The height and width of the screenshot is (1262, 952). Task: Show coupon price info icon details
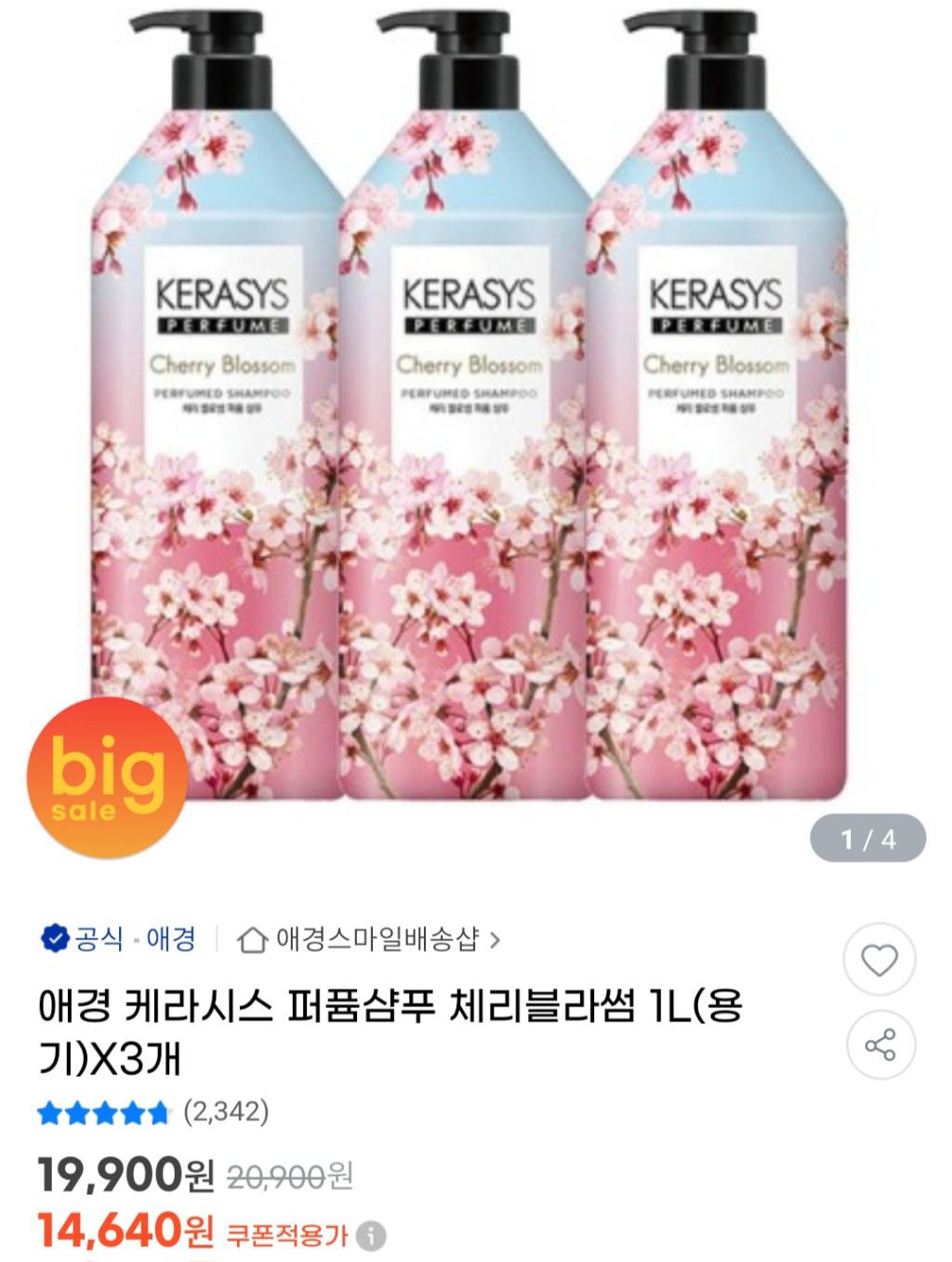372,1236
